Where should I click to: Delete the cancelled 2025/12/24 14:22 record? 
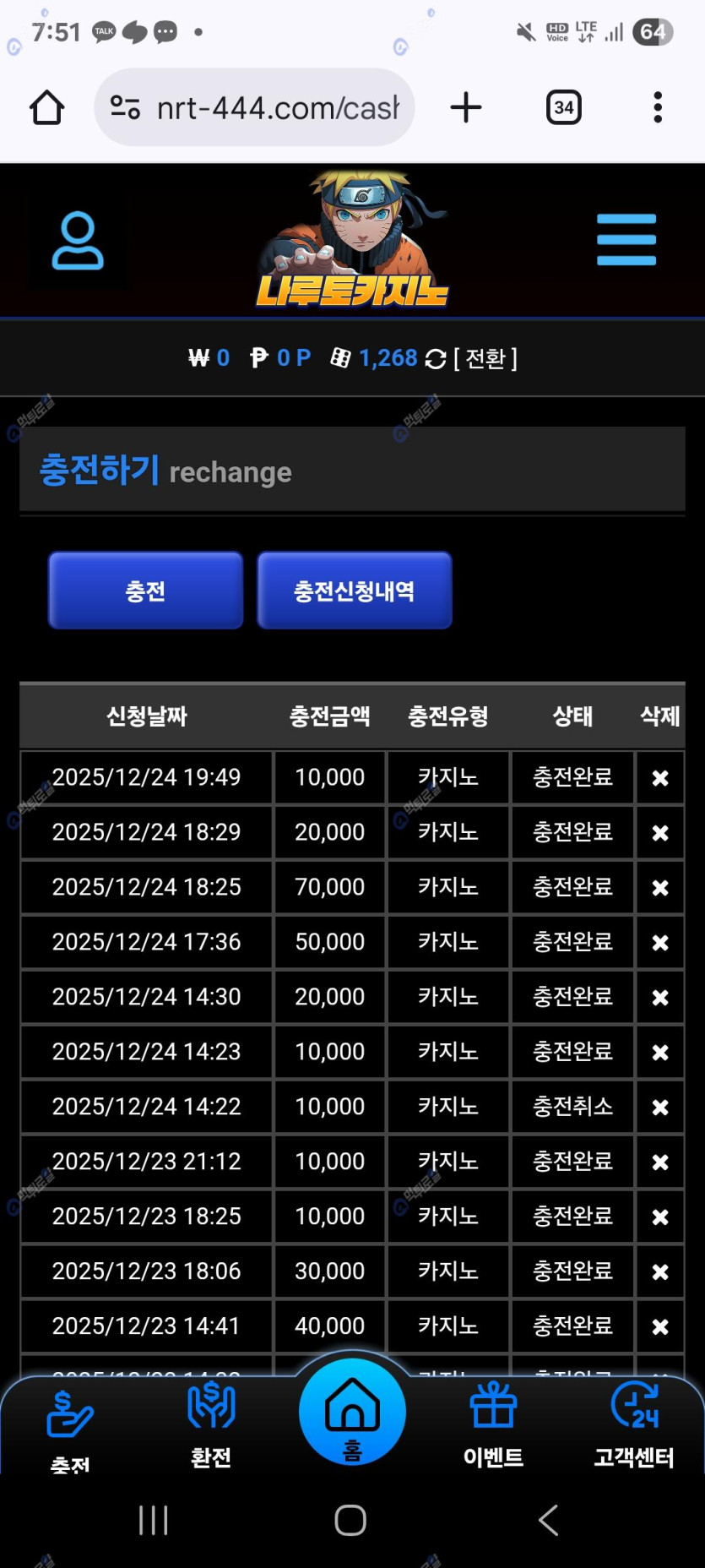pyautogui.click(x=660, y=1108)
